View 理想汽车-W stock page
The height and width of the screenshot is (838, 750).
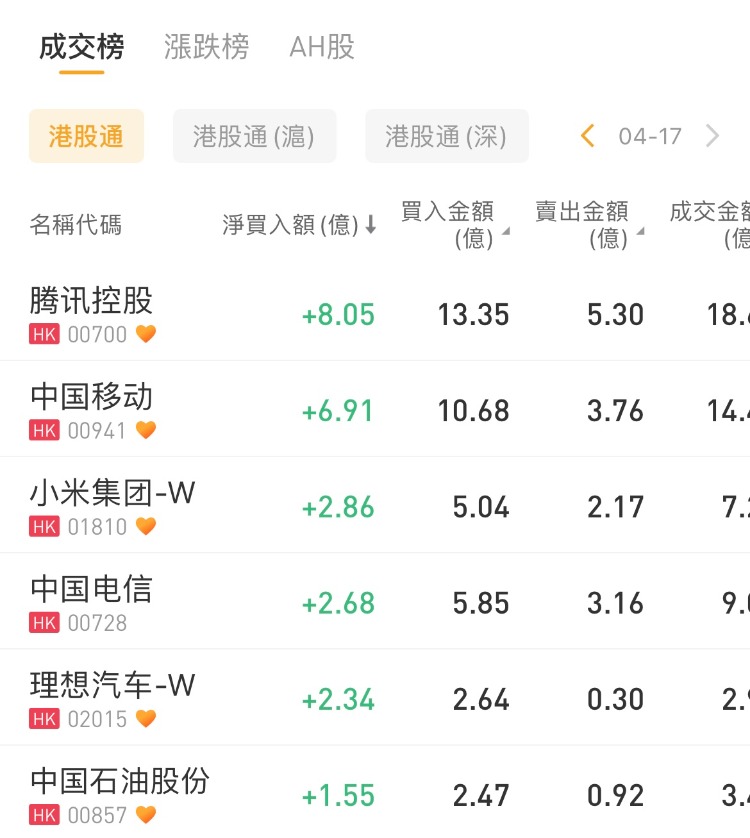112,697
